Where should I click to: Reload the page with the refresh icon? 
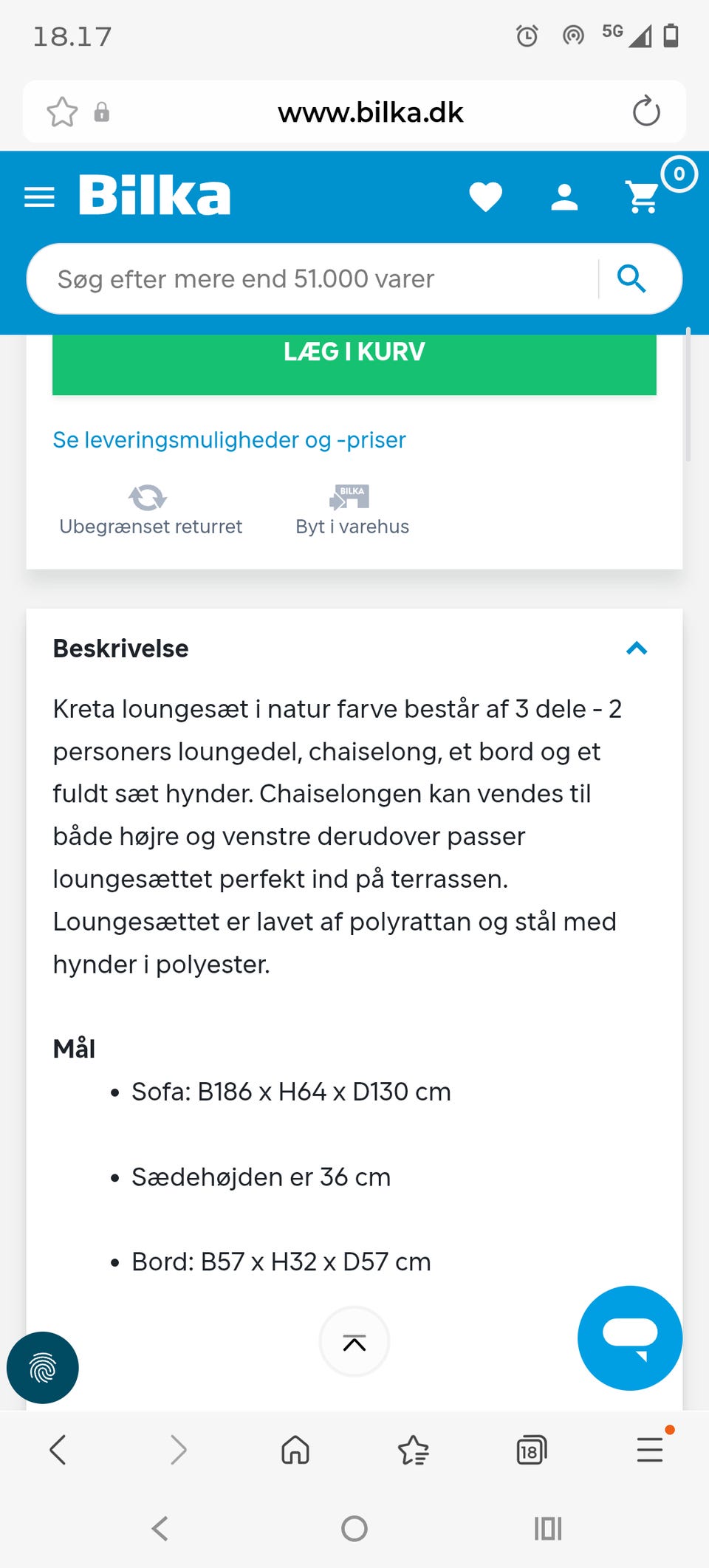click(646, 111)
